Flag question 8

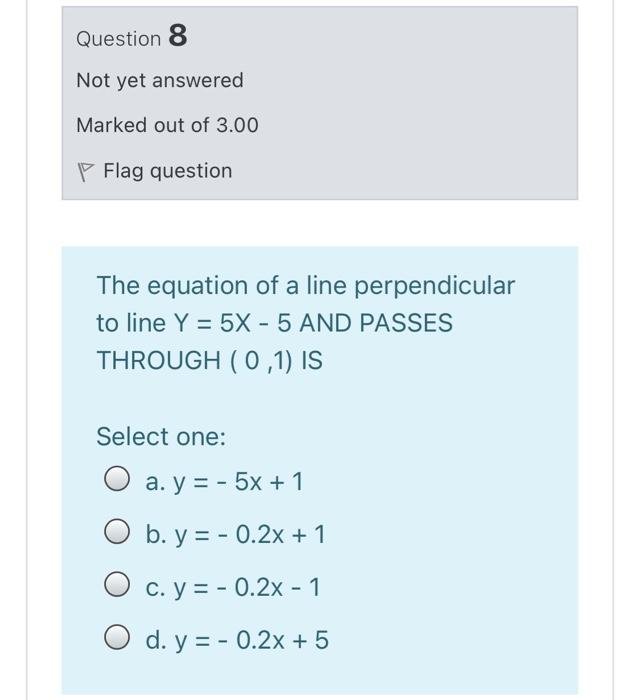156,171
